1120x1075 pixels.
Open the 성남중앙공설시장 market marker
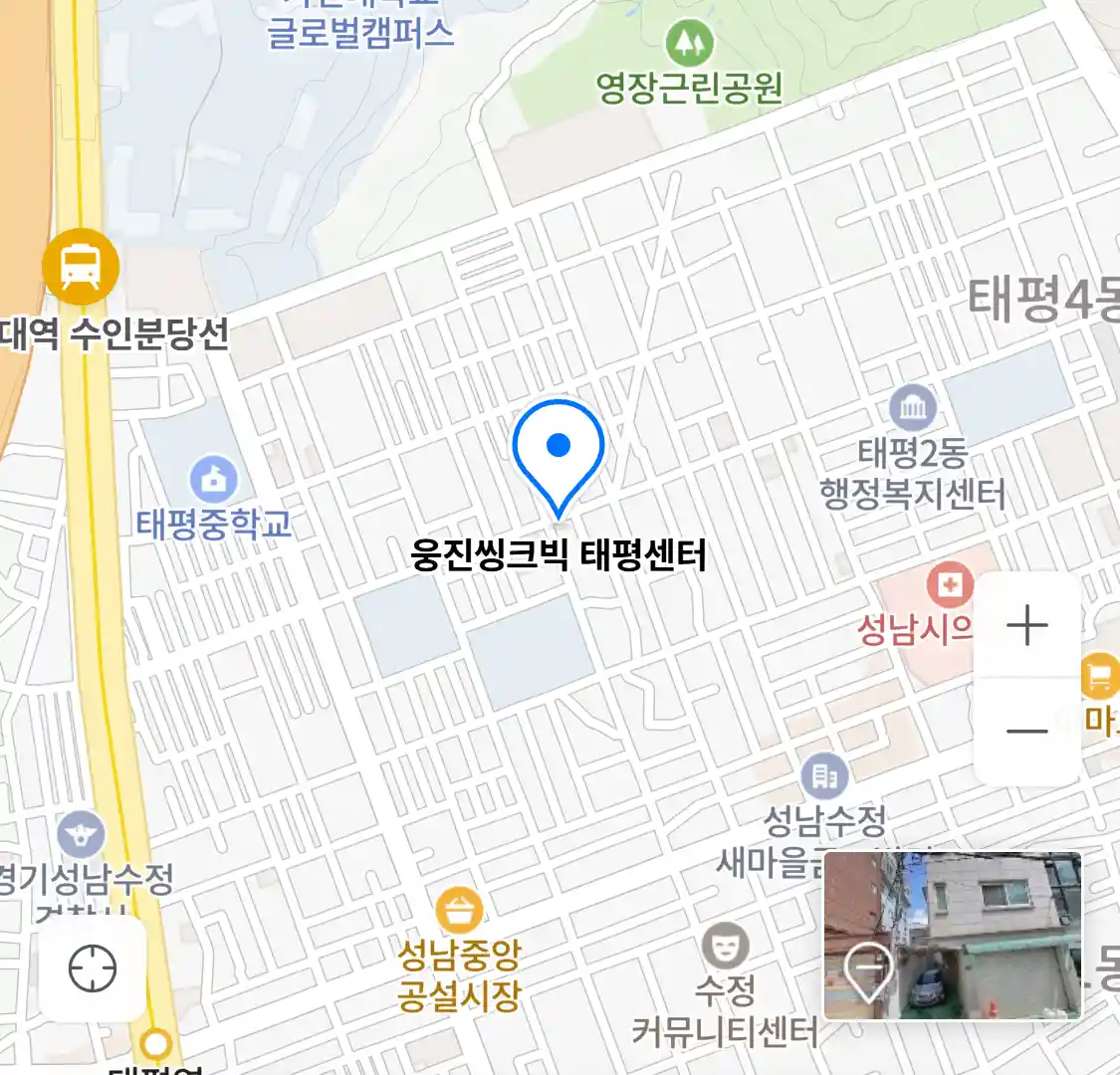point(459,909)
